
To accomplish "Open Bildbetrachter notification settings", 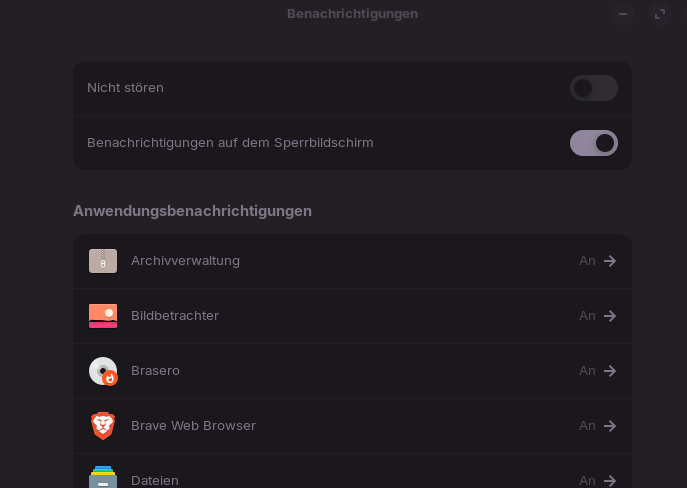I will pos(352,316).
